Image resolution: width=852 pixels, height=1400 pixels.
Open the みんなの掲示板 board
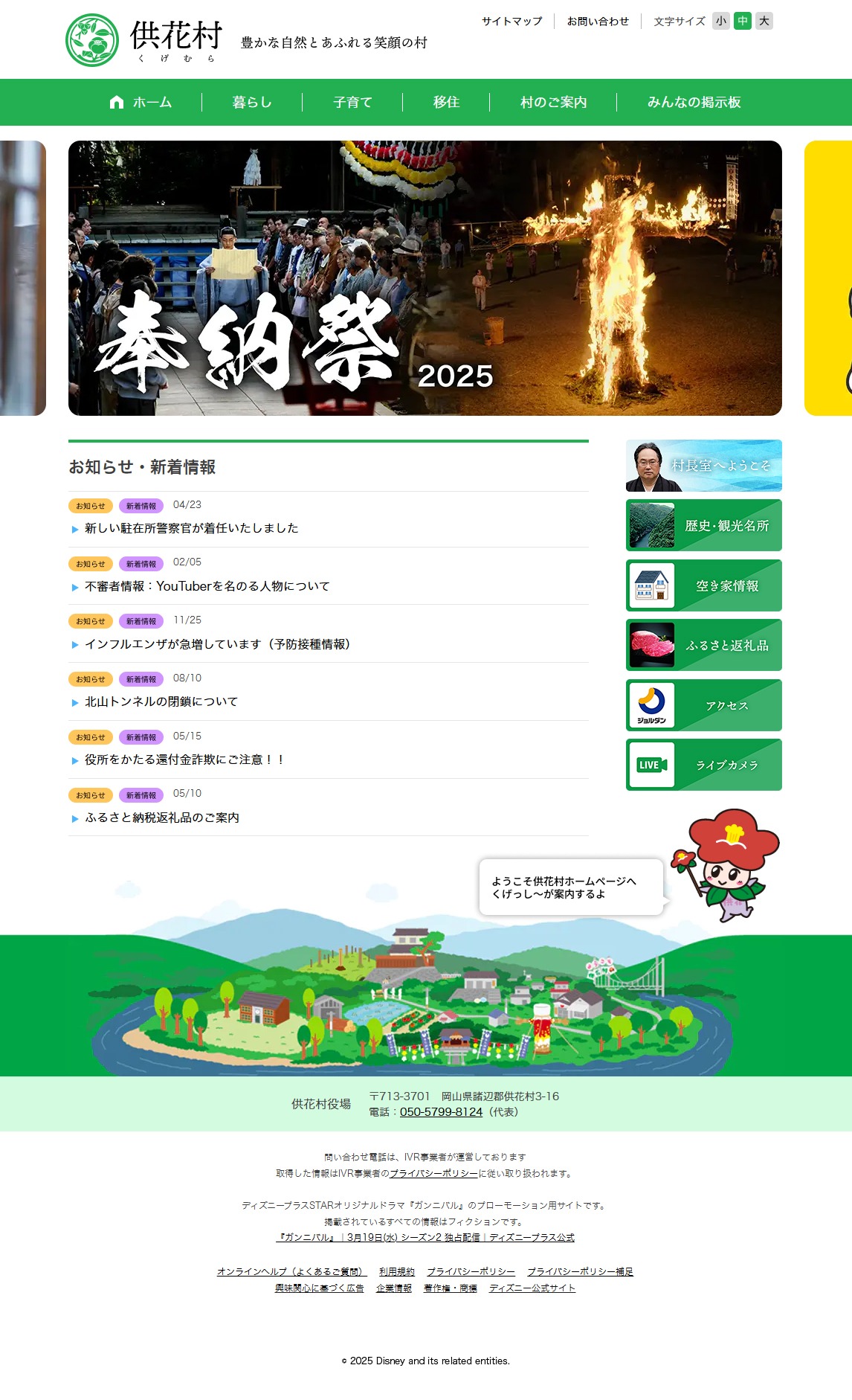694,102
